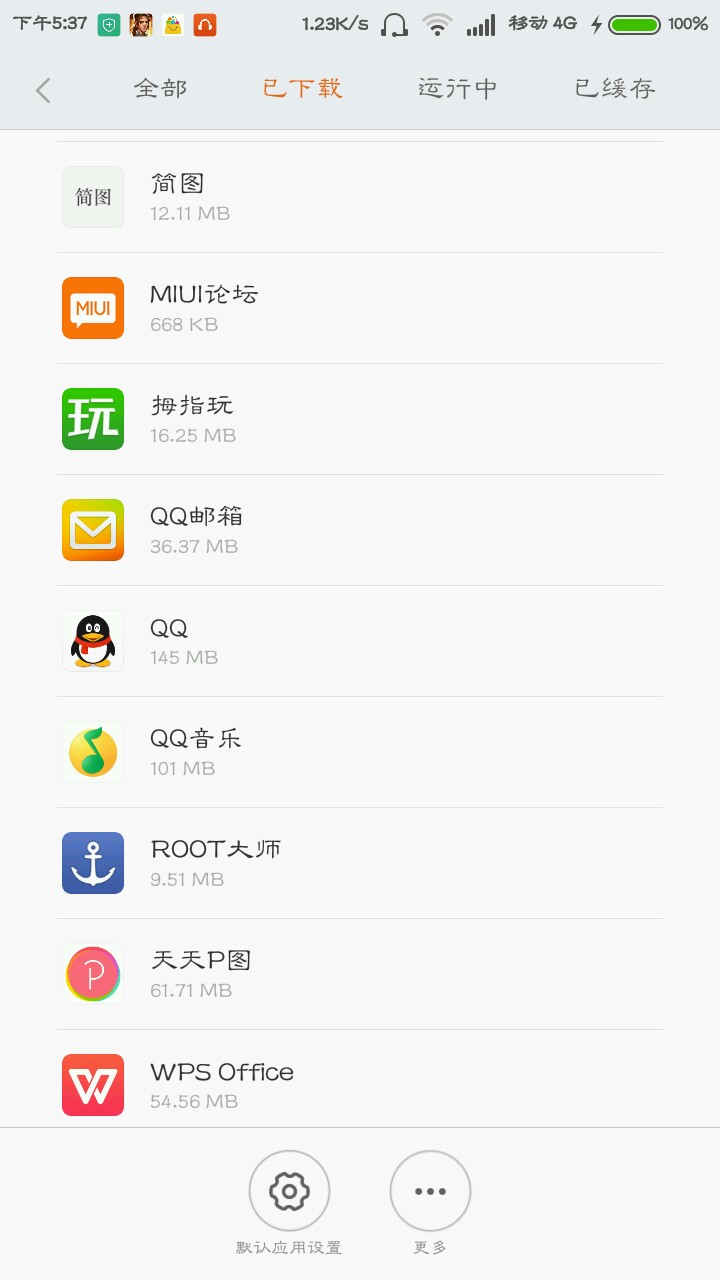The image size is (720, 1280).
Task: Open 默认应用设置 gear button
Action: (289, 1191)
